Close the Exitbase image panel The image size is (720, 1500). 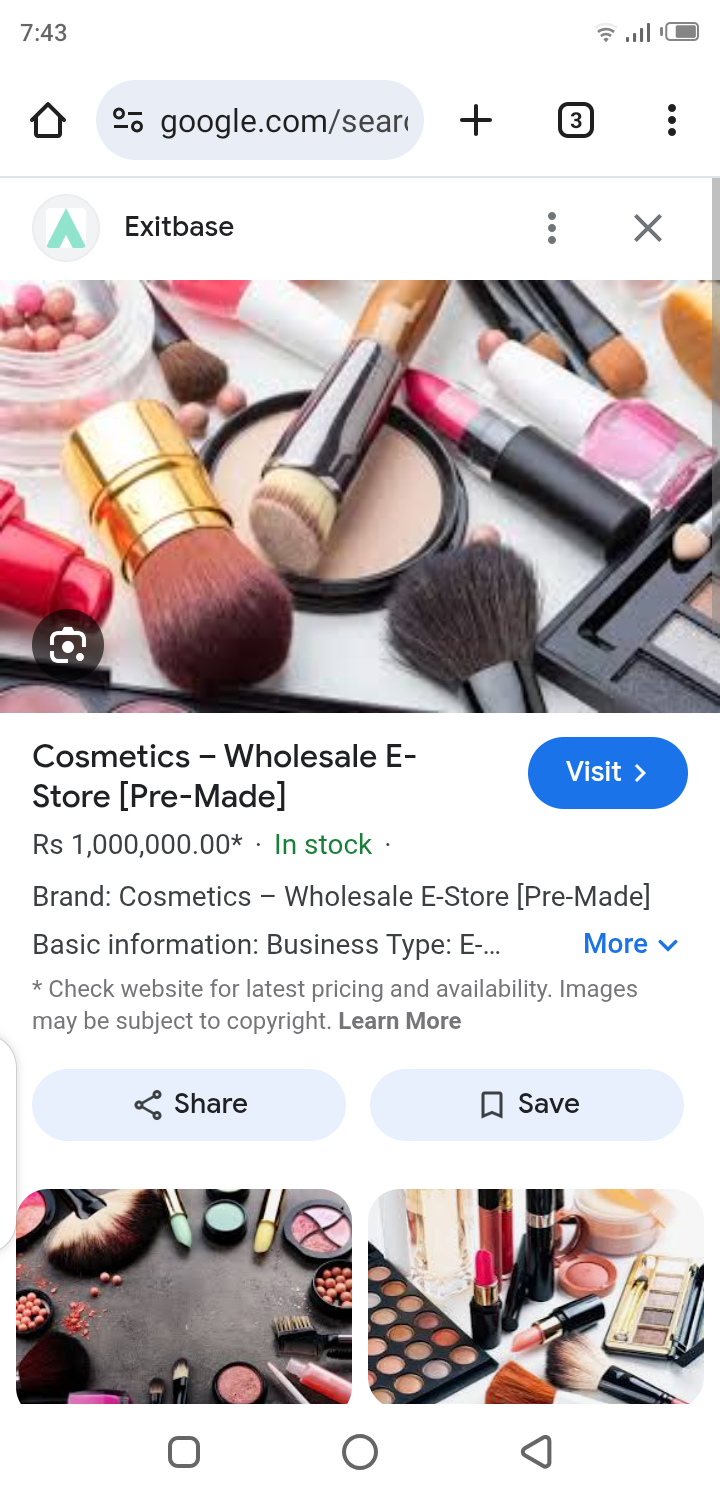tap(648, 228)
